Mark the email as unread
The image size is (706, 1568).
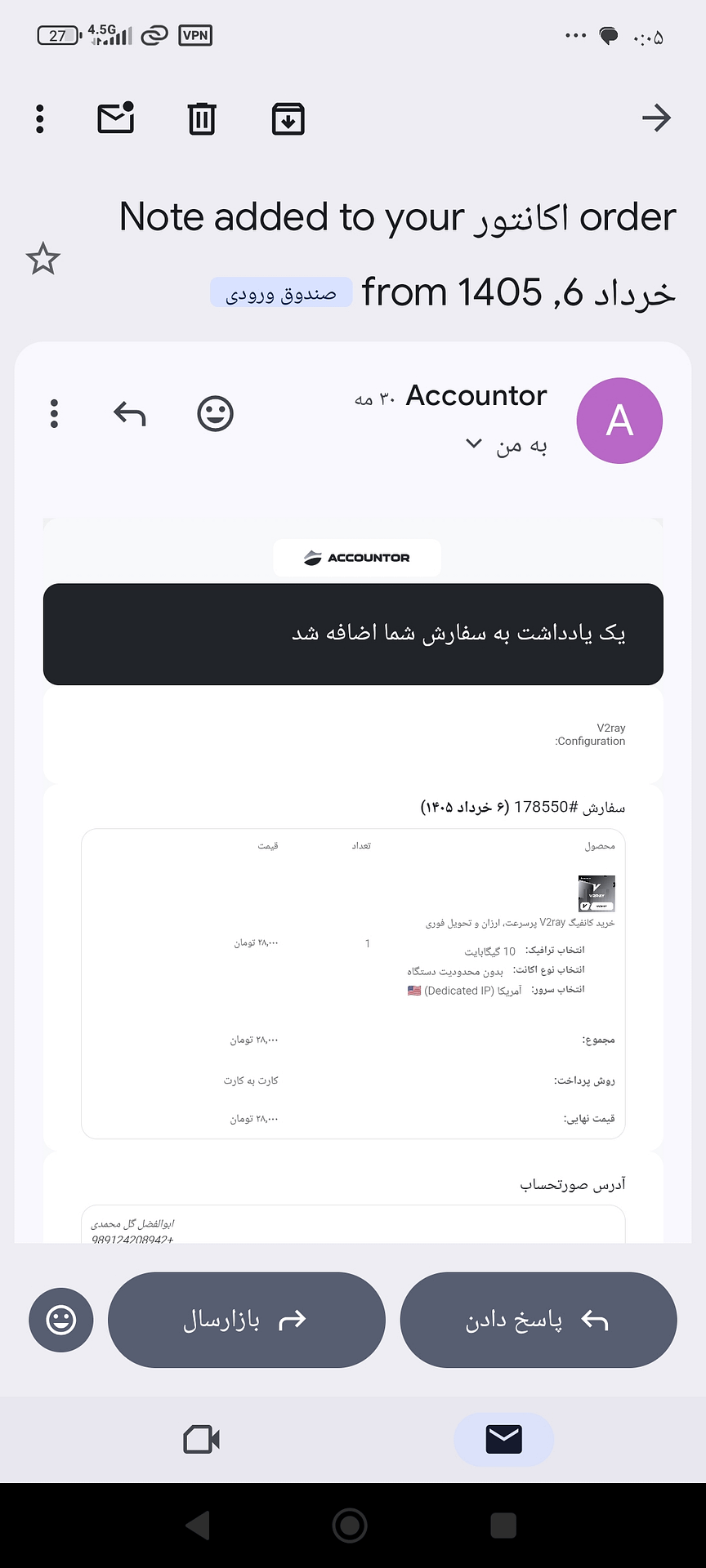[116, 118]
